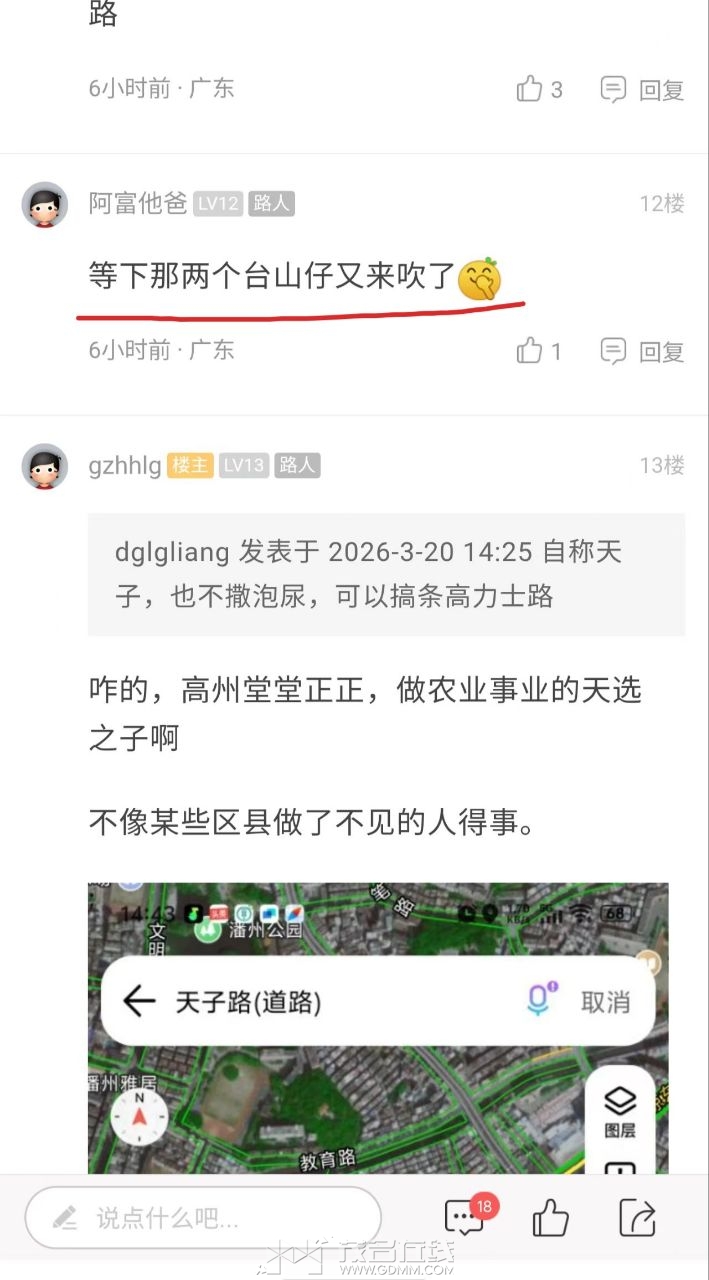Tap the 说点什么吧 comment input box
Image resolution: width=709 pixels, height=1280 pixels.
tap(203, 1218)
